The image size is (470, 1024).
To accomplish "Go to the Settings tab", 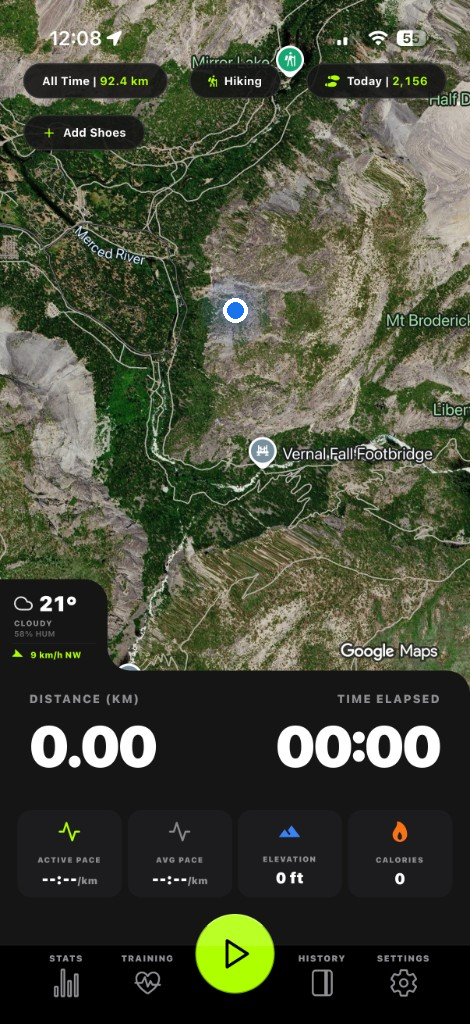I will pos(403,976).
